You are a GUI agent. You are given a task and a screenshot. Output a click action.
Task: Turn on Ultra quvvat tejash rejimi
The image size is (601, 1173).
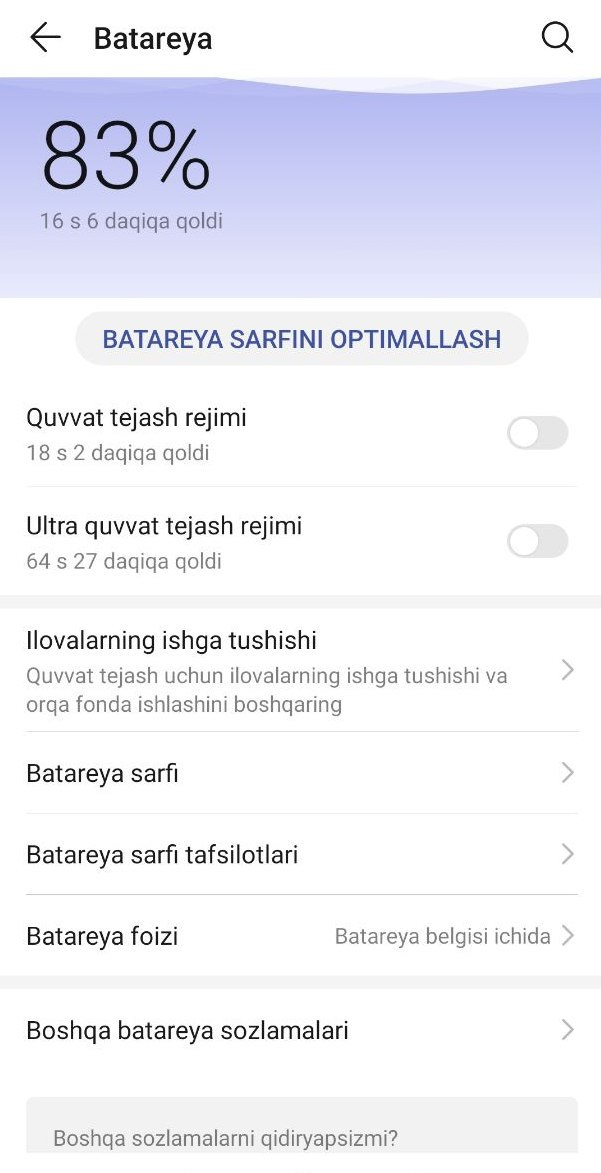pos(537,542)
